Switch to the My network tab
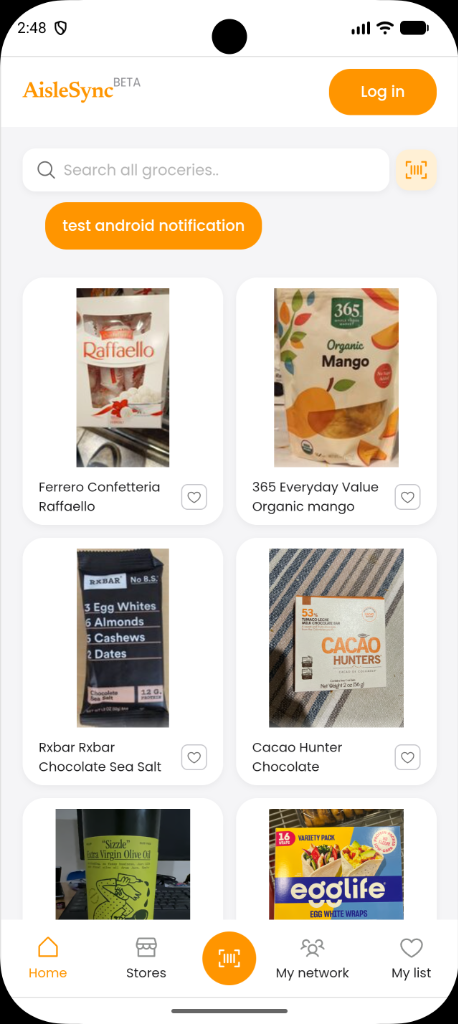 point(312,958)
